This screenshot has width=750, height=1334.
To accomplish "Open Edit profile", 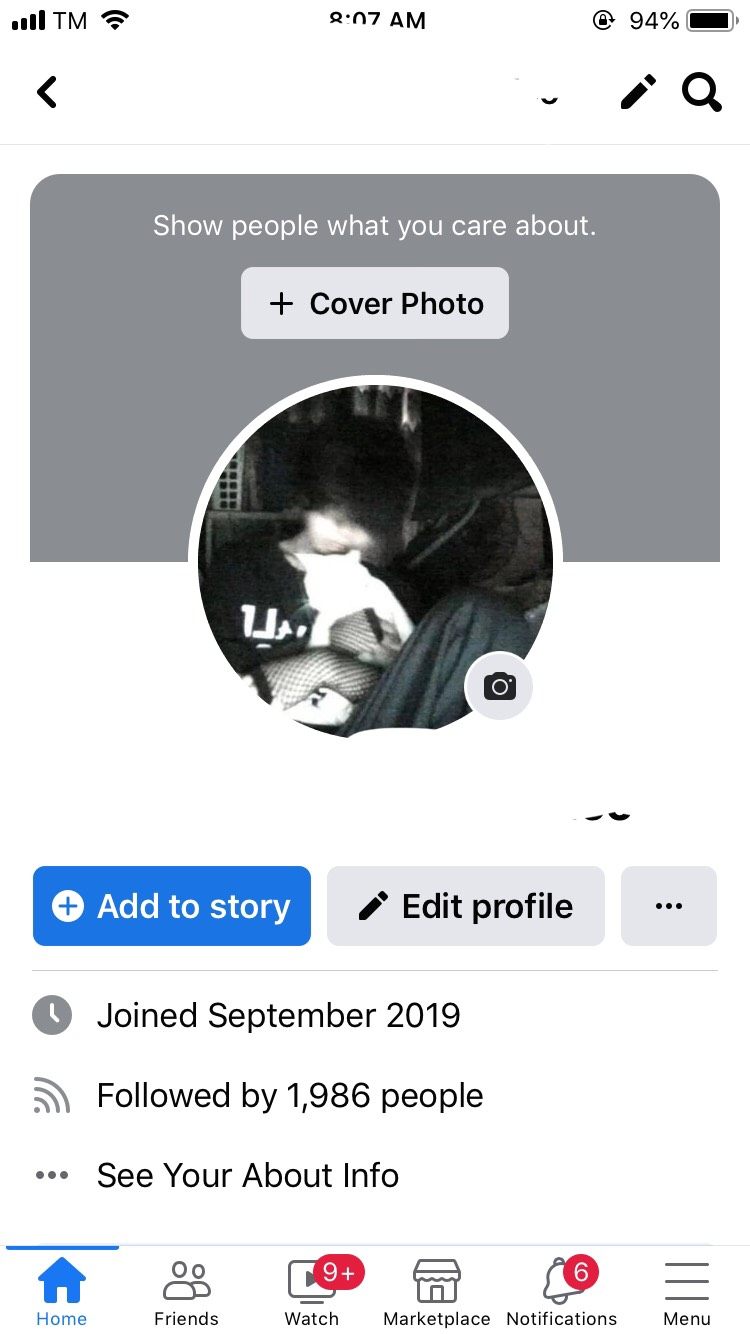I will pyautogui.click(x=466, y=906).
